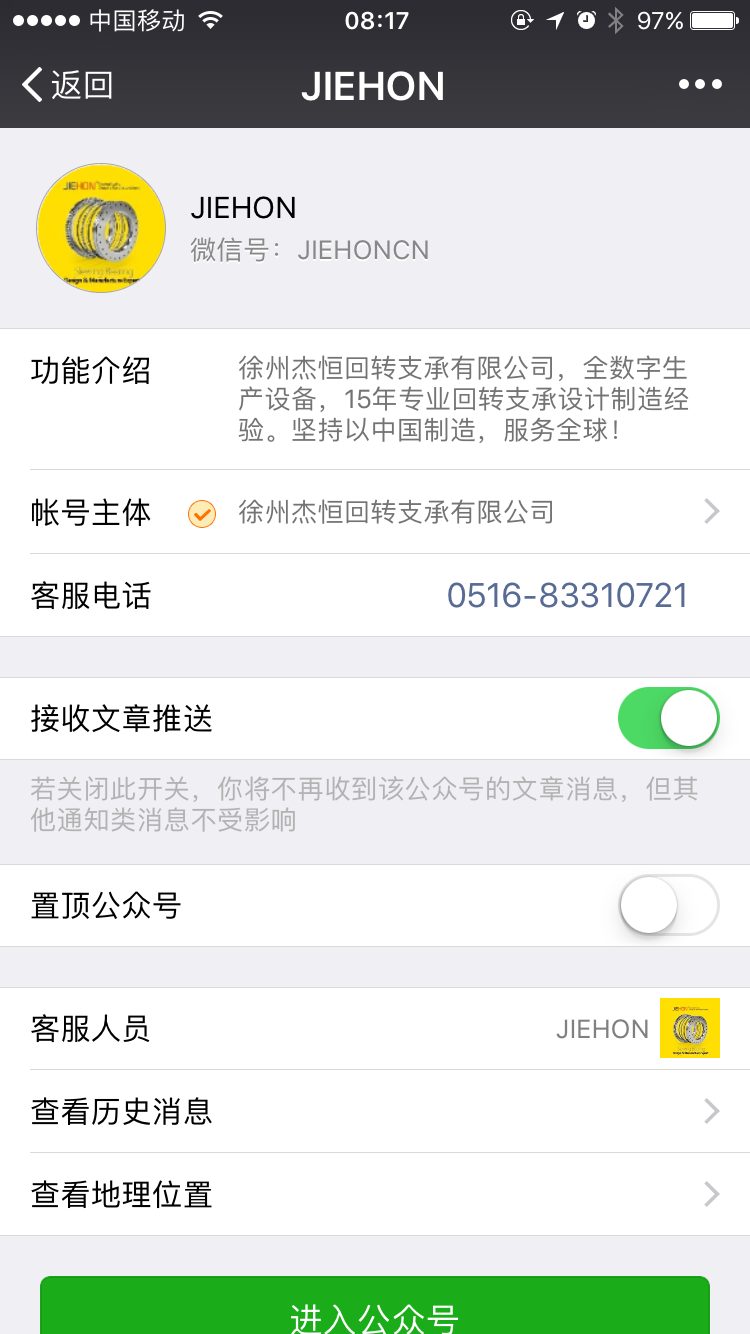Open 帐号主体 company details
This screenshot has width=750, height=1334.
375,513
